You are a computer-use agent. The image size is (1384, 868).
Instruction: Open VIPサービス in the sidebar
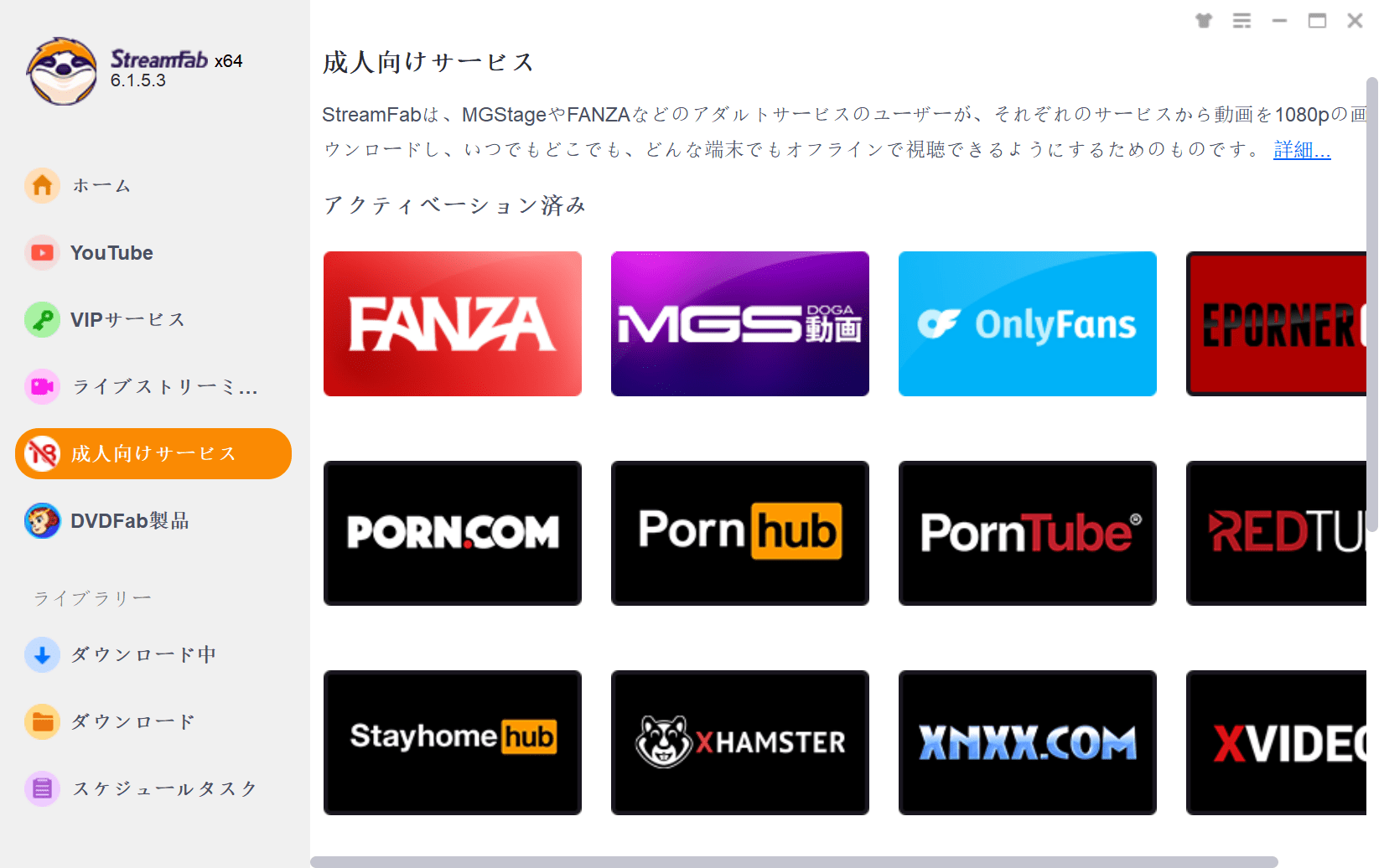[x=127, y=320]
